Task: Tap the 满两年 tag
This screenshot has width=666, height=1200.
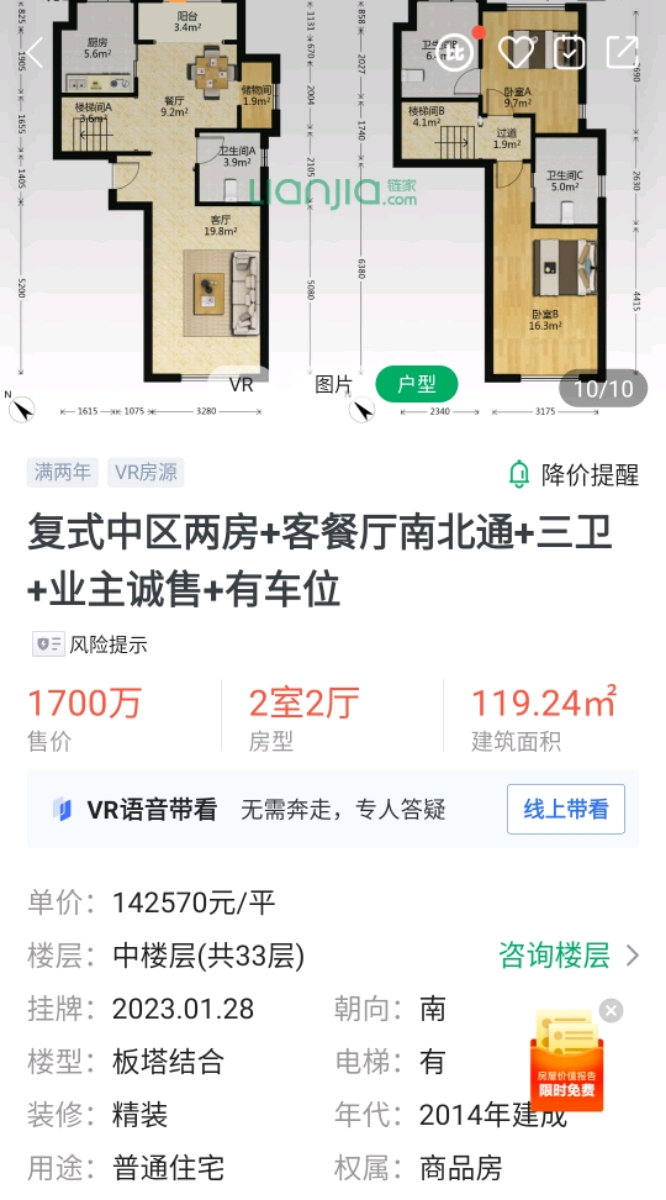Action: 62,473
